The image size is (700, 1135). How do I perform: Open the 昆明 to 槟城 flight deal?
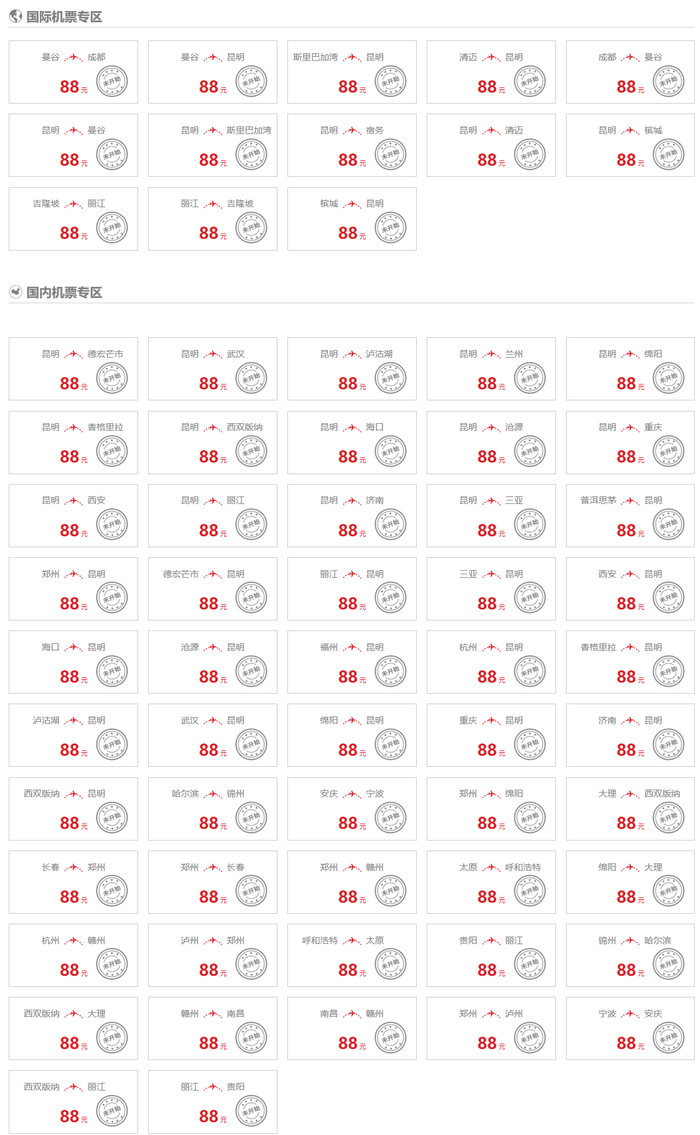[x=630, y=145]
